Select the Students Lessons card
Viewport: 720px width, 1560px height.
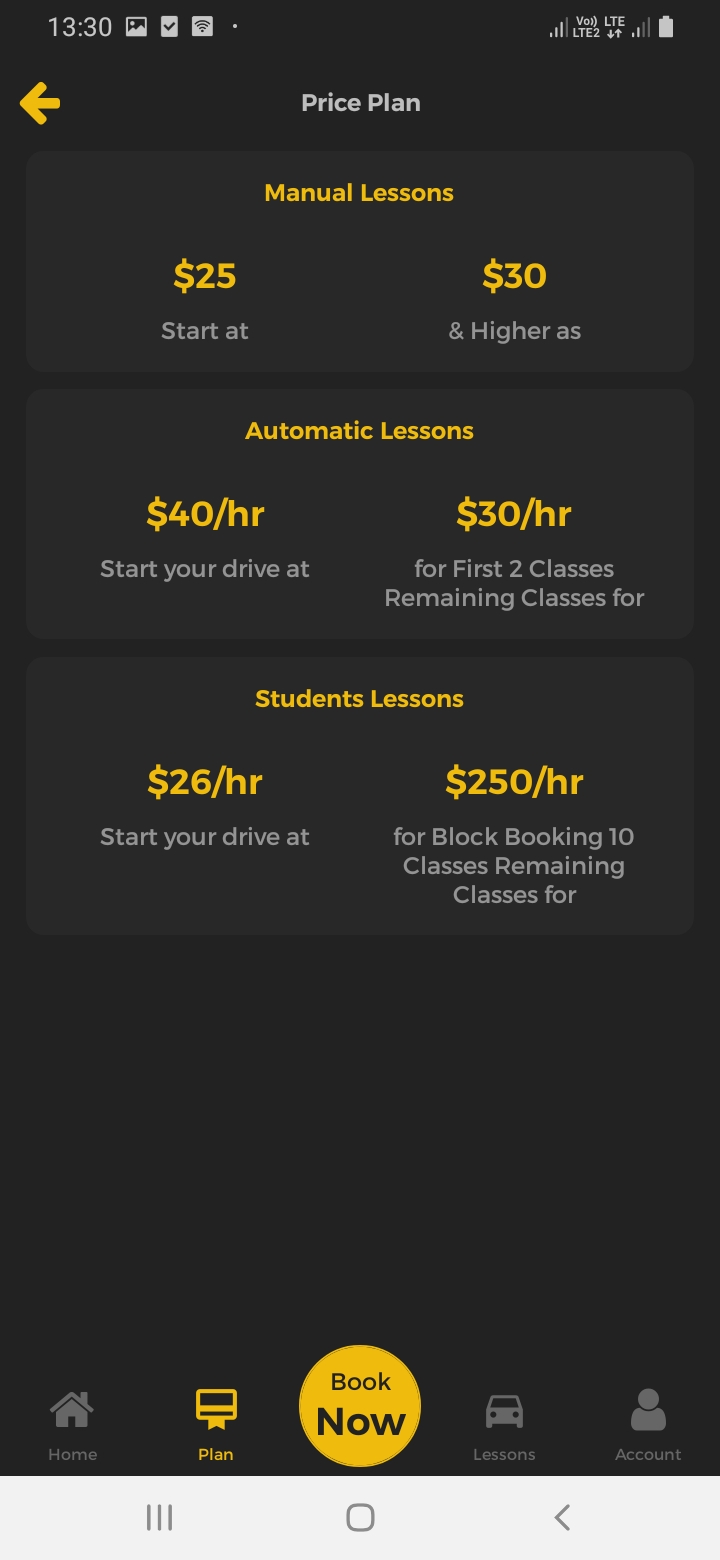(x=360, y=796)
